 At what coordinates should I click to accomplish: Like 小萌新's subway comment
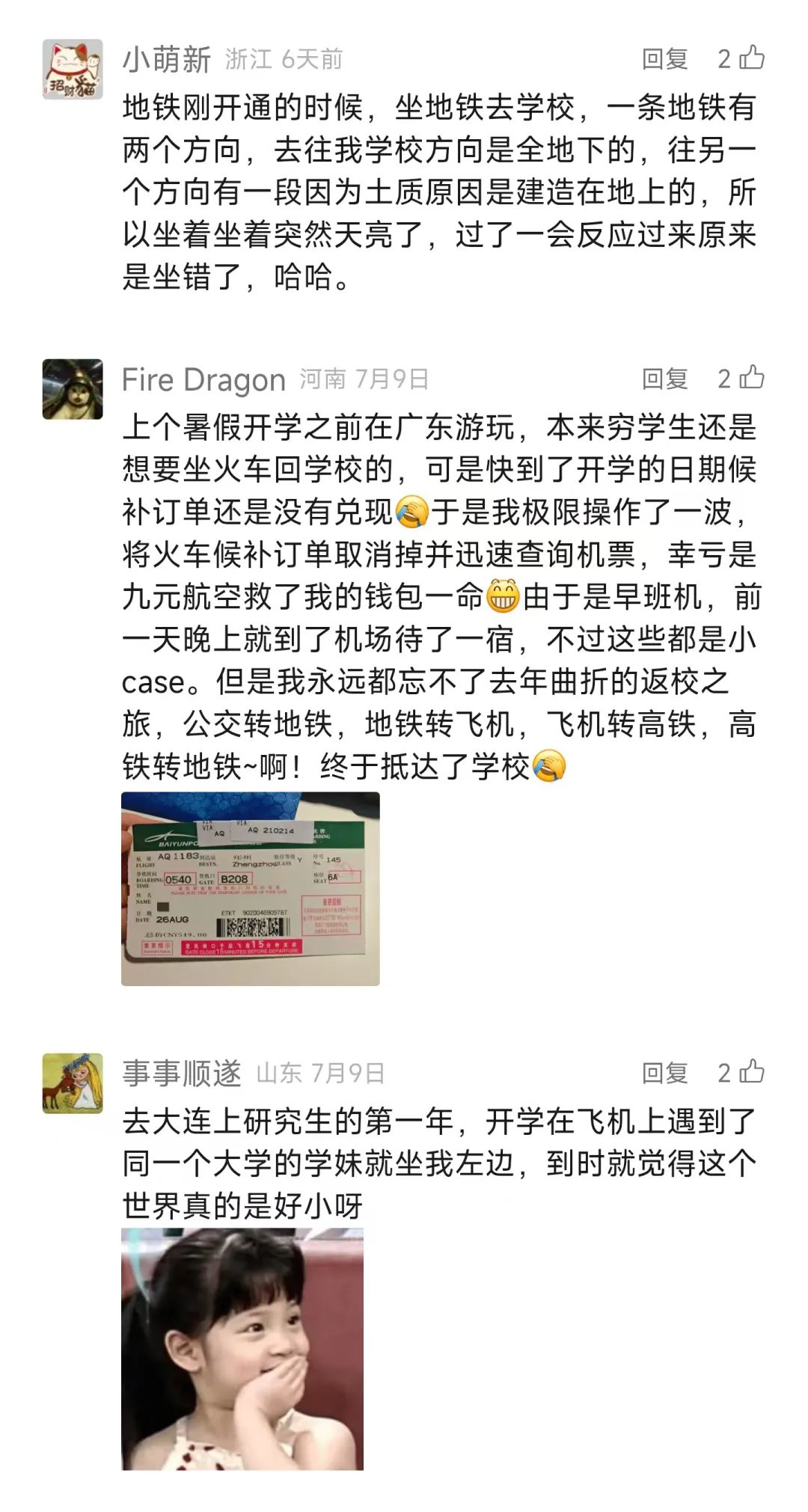point(750,58)
